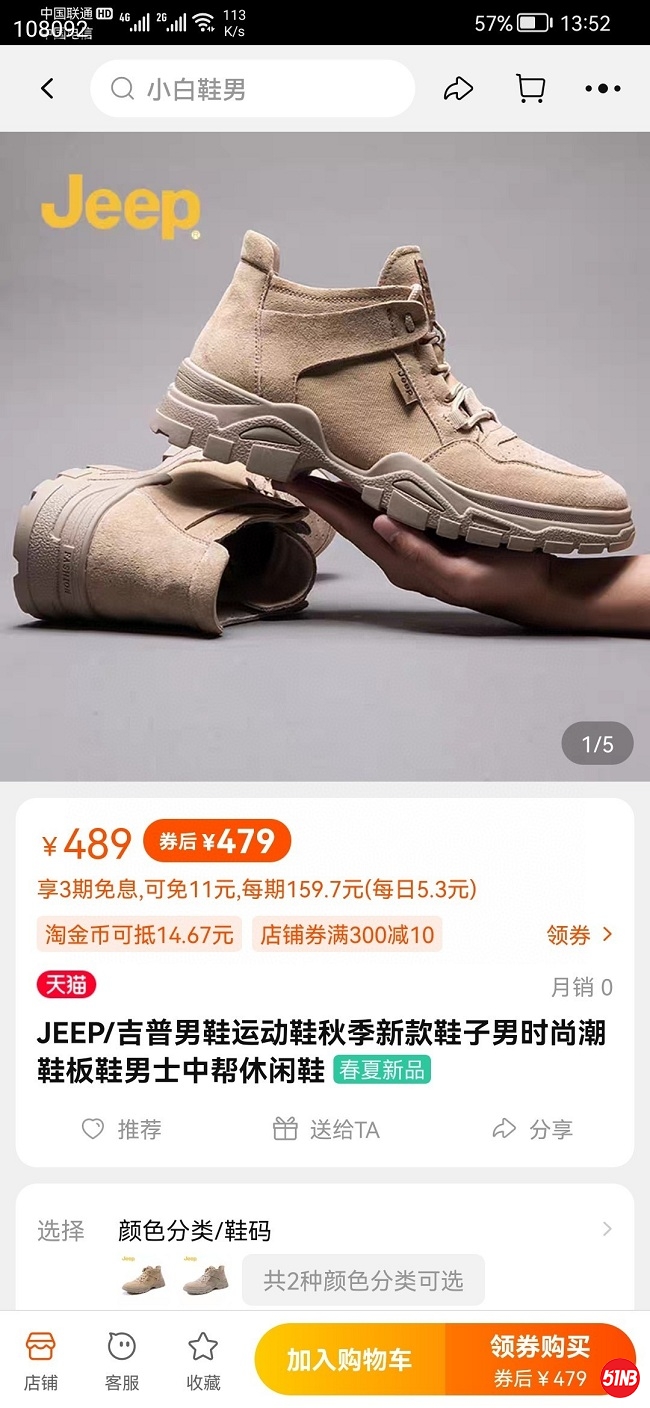
Task: Tap 加入购物车 button
Action: (349, 1360)
